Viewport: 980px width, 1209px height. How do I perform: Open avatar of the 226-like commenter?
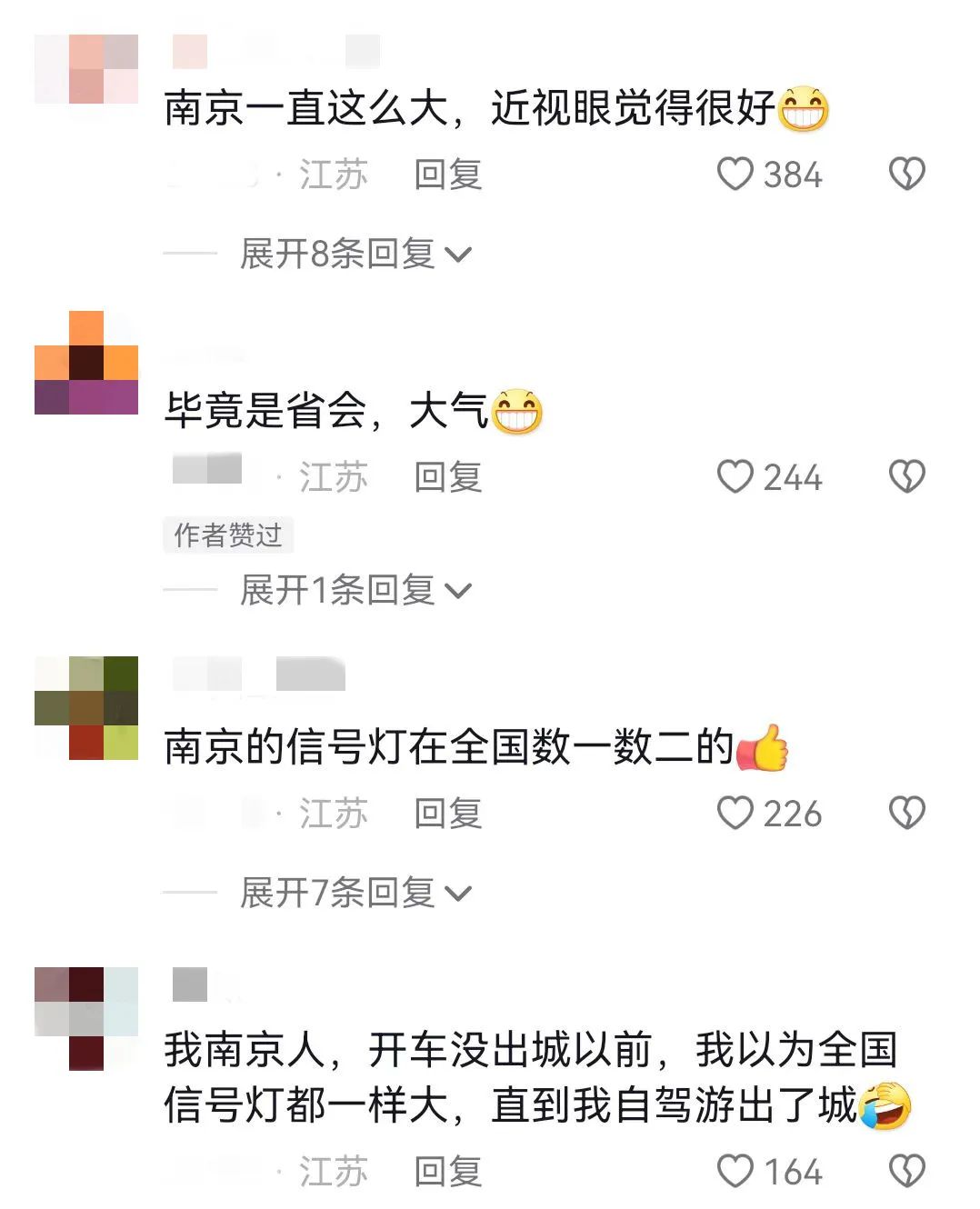coord(86,708)
